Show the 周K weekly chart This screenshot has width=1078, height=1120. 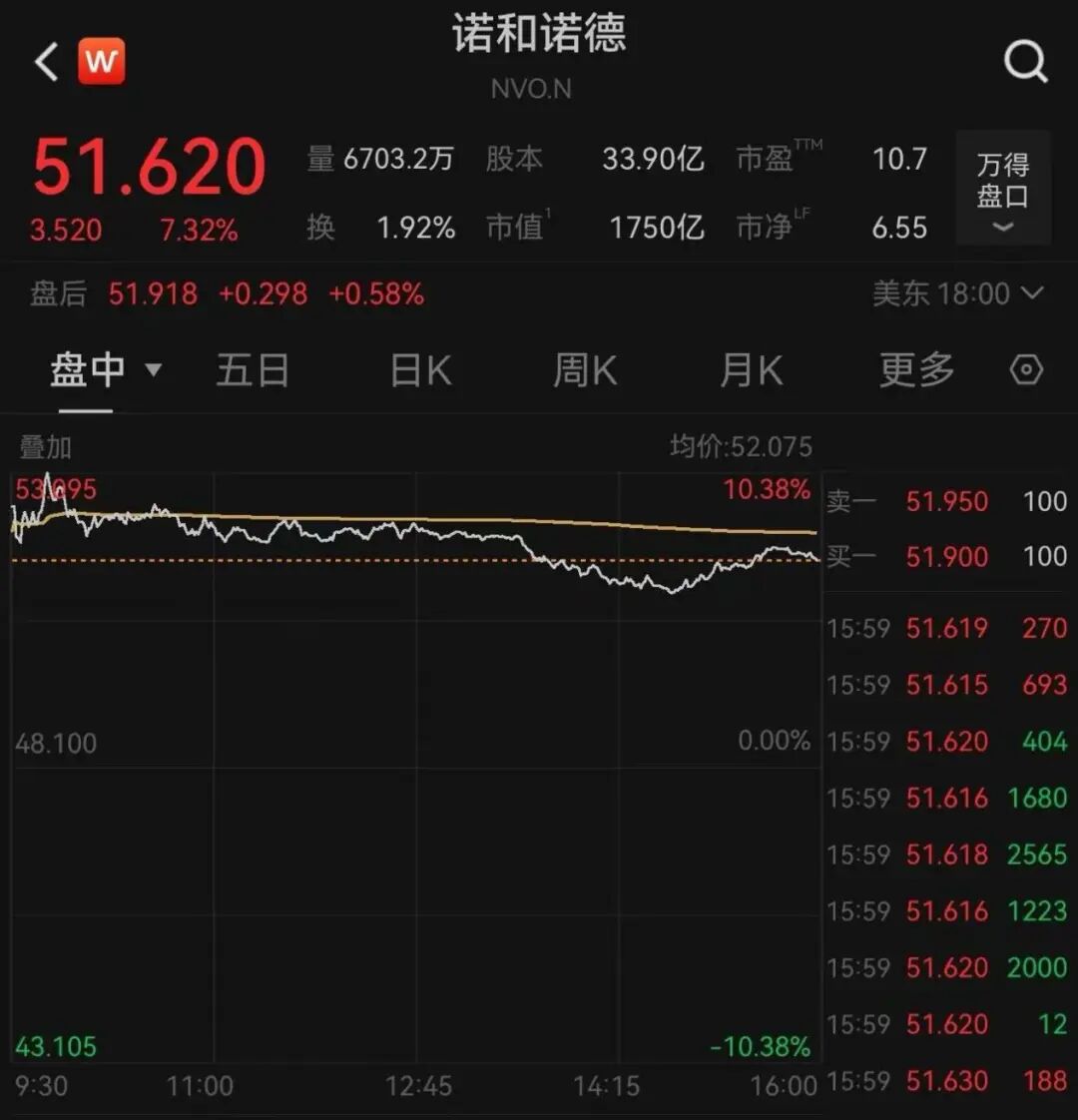(585, 370)
